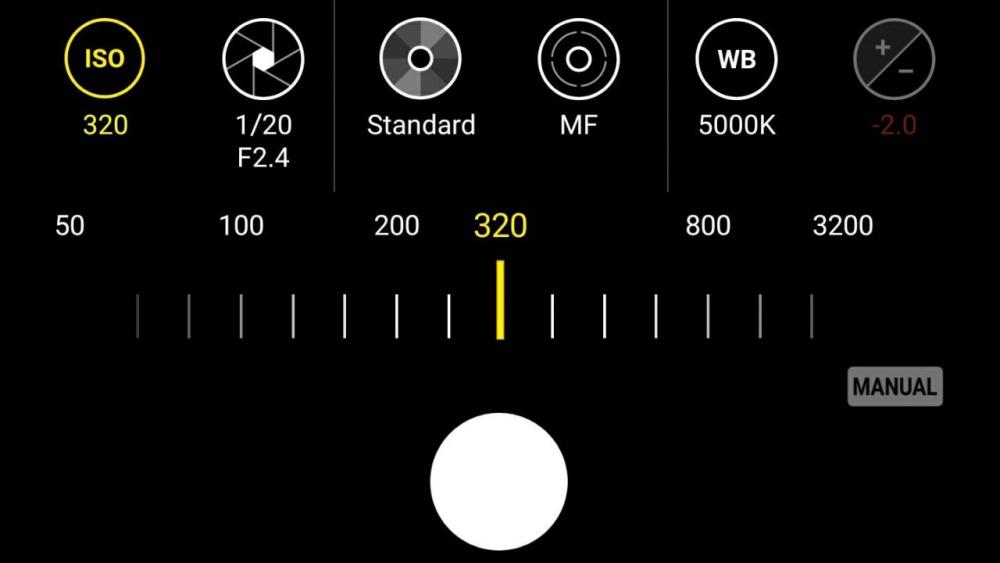This screenshot has height=563, width=1000.
Task: Open the exposure compensation control
Action: pyautogui.click(x=893, y=59)
